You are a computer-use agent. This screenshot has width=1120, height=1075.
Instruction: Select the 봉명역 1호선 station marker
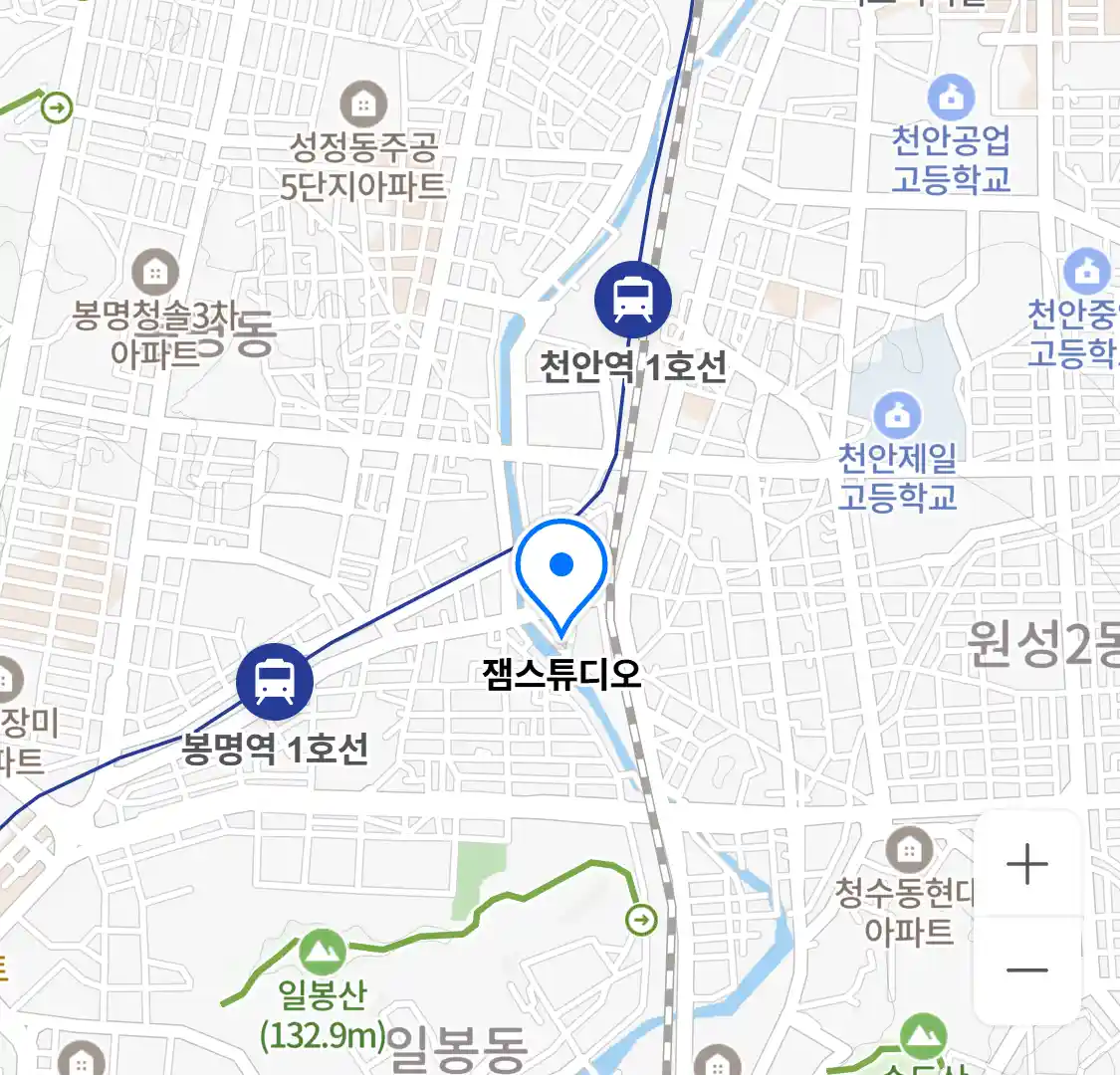[x=275, y=682]
